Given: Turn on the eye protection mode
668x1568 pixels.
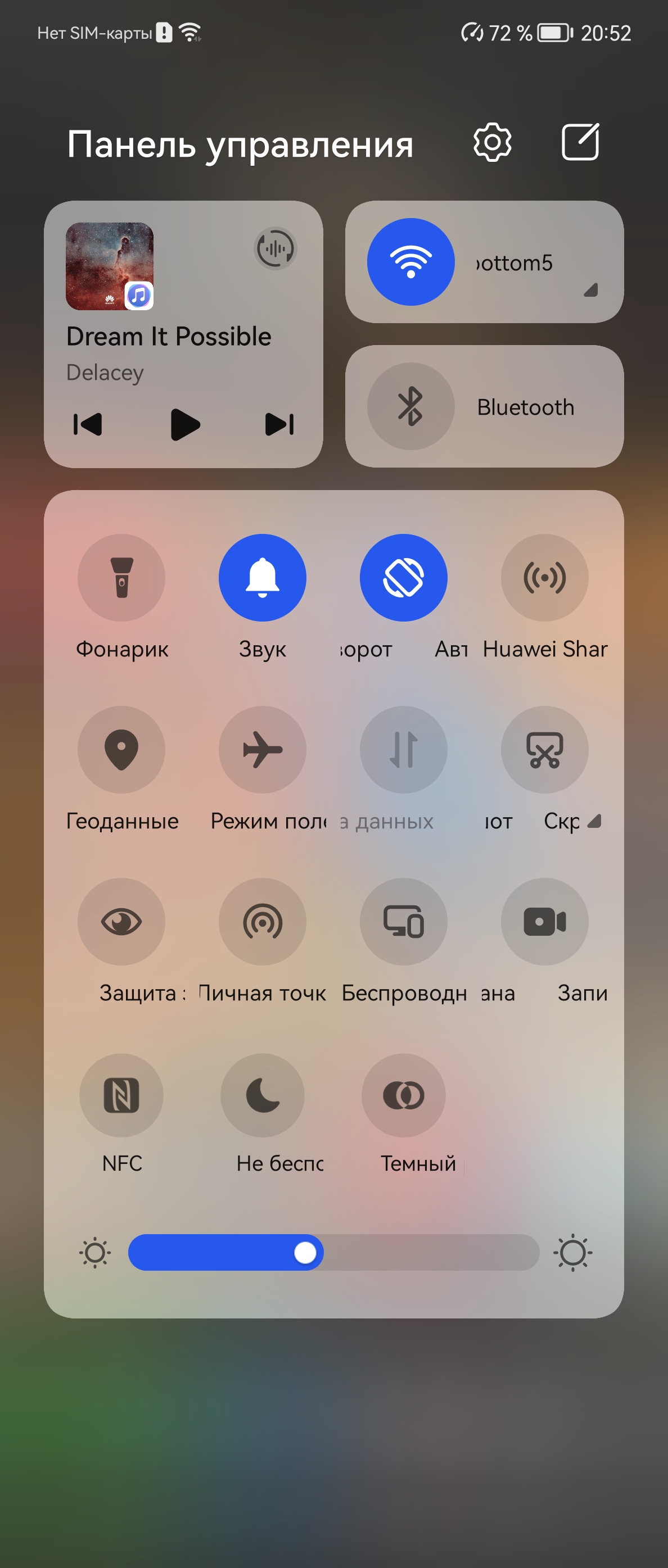Looking at the screenshot, I should click(x=121, y=922).
